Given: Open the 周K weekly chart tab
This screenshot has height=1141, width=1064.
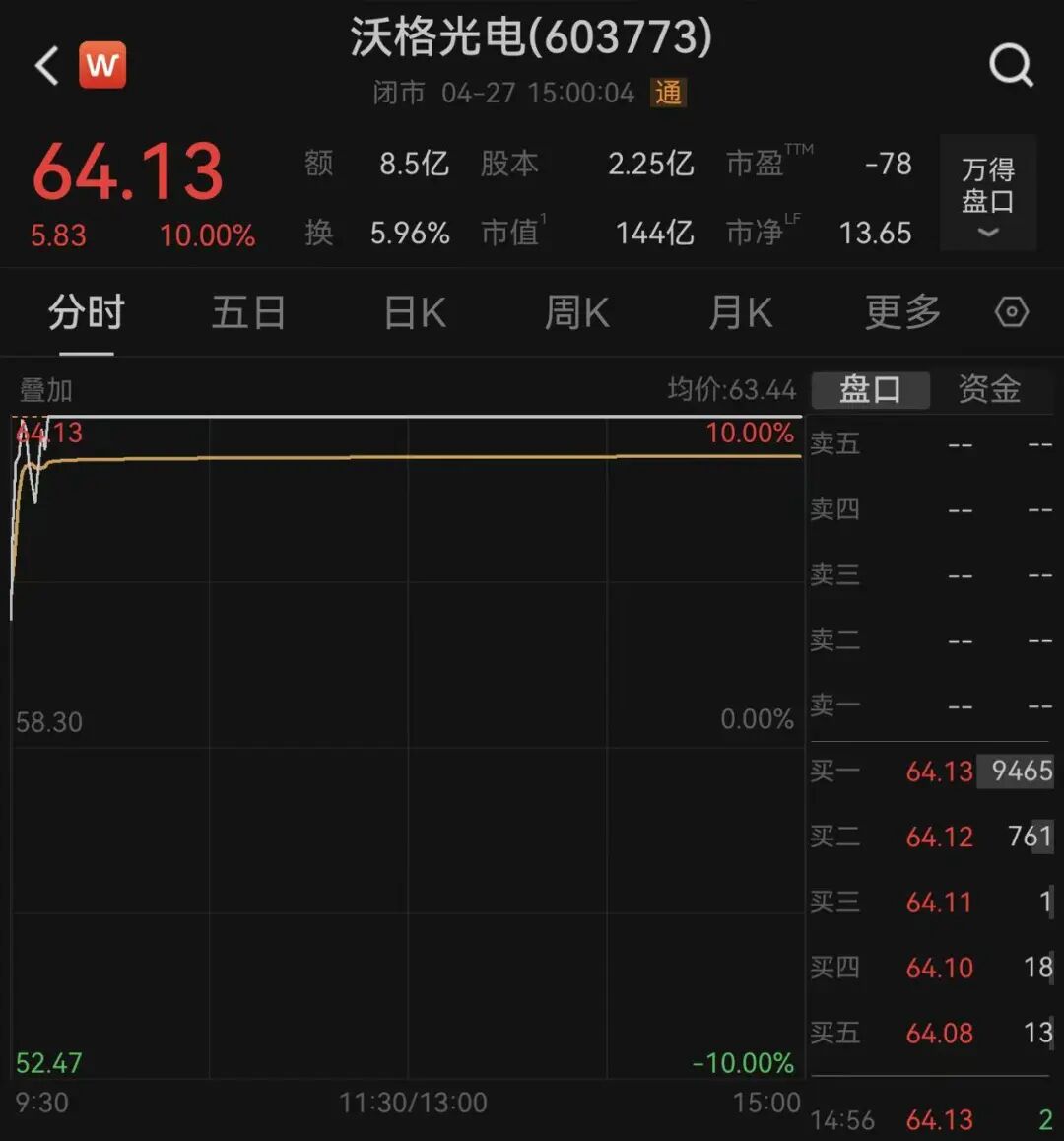Looking at the screenshot, I should click(x=576, y=311).
